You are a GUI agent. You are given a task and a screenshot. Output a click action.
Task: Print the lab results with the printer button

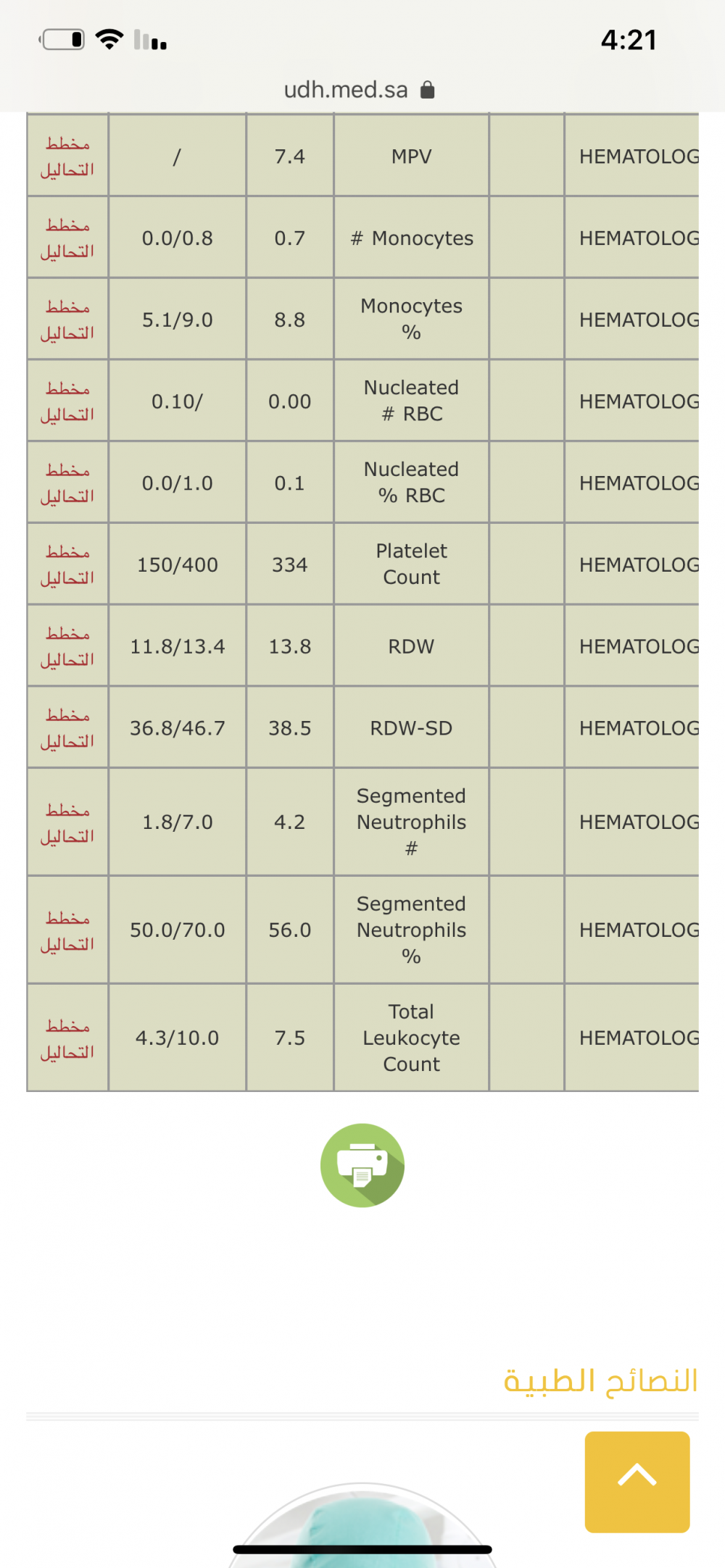(362, 1165)
